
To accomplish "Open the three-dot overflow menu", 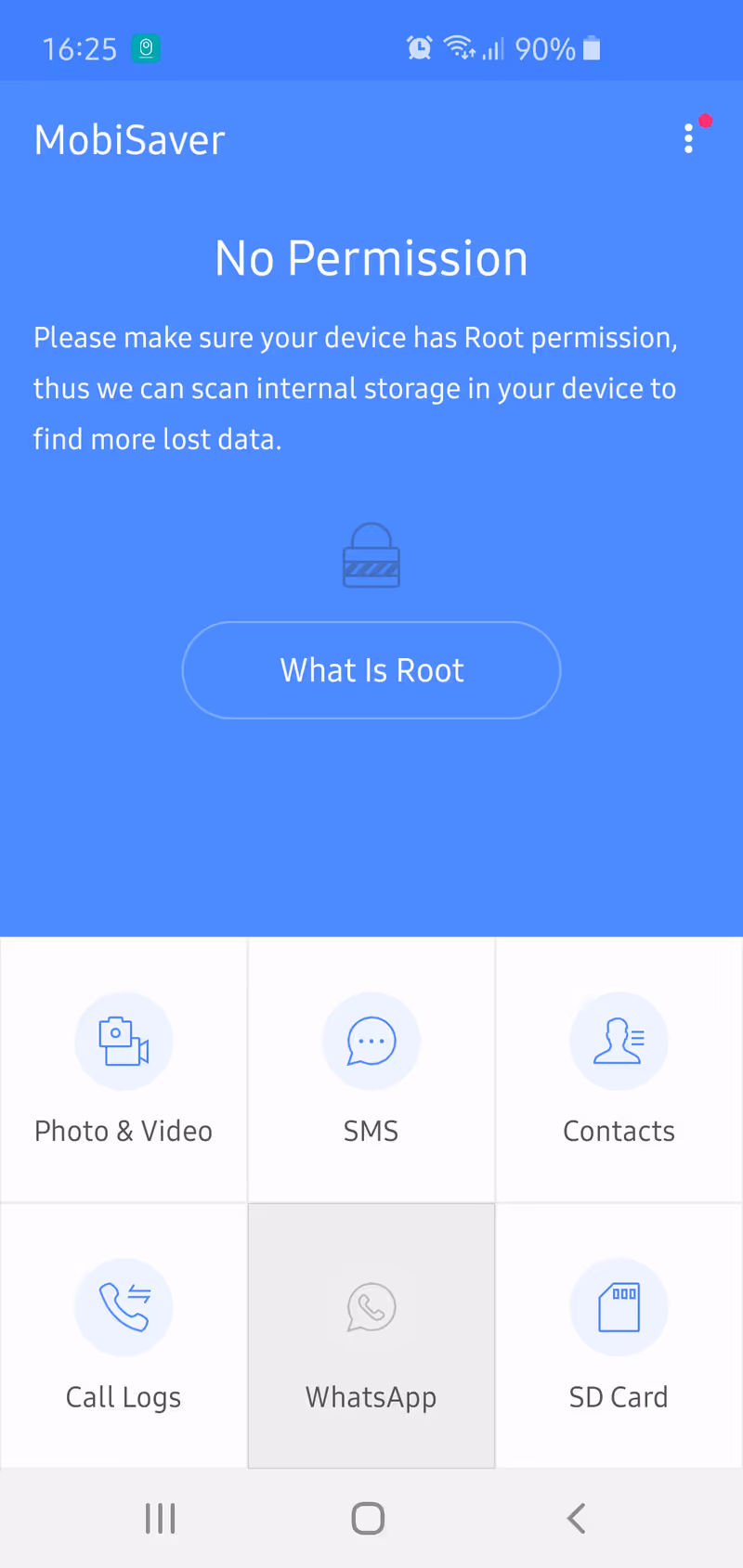I will coord(688,139).
